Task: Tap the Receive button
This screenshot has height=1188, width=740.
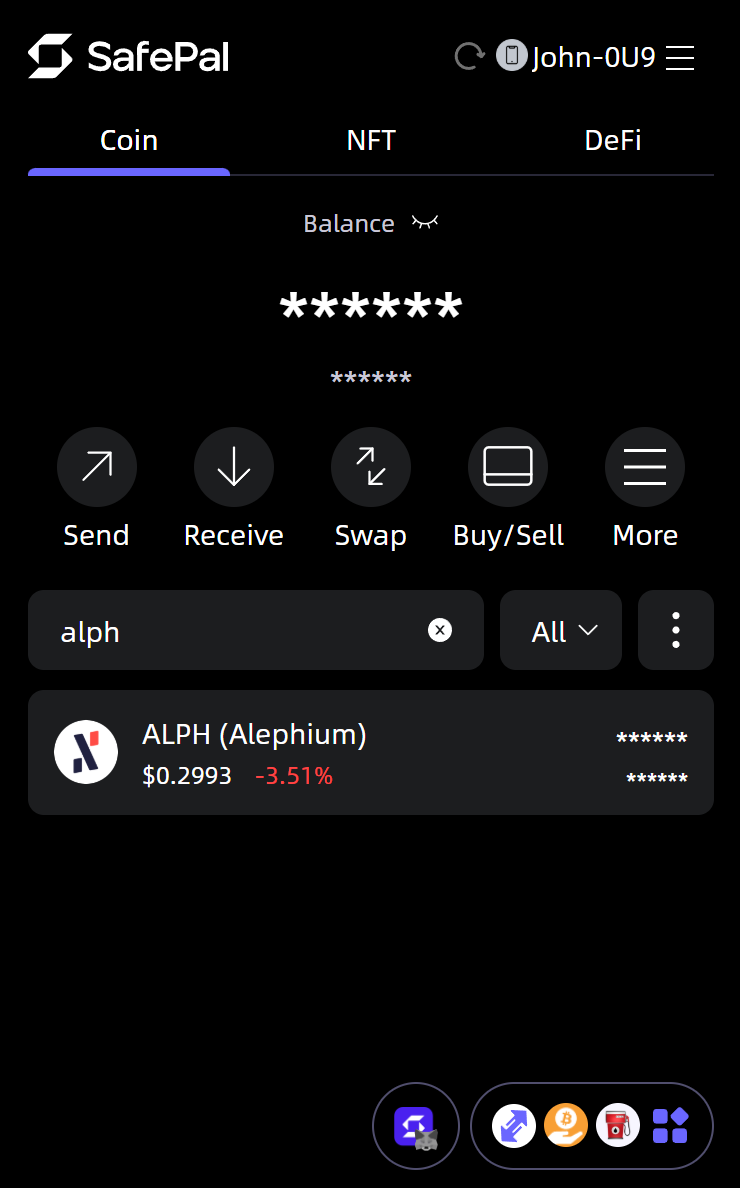Action: 233,467
